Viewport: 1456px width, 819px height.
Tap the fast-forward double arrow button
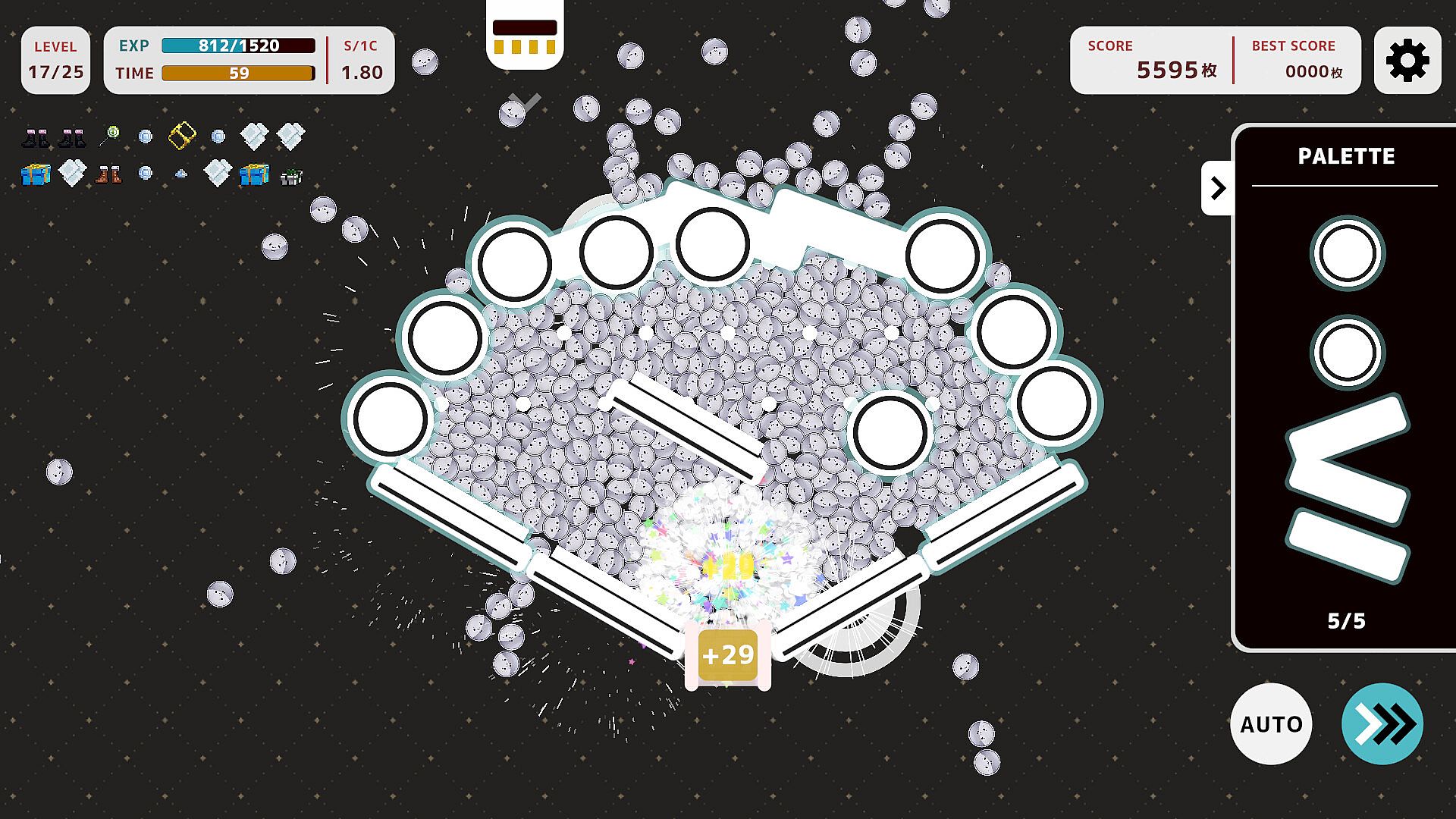click(1382, 724)
